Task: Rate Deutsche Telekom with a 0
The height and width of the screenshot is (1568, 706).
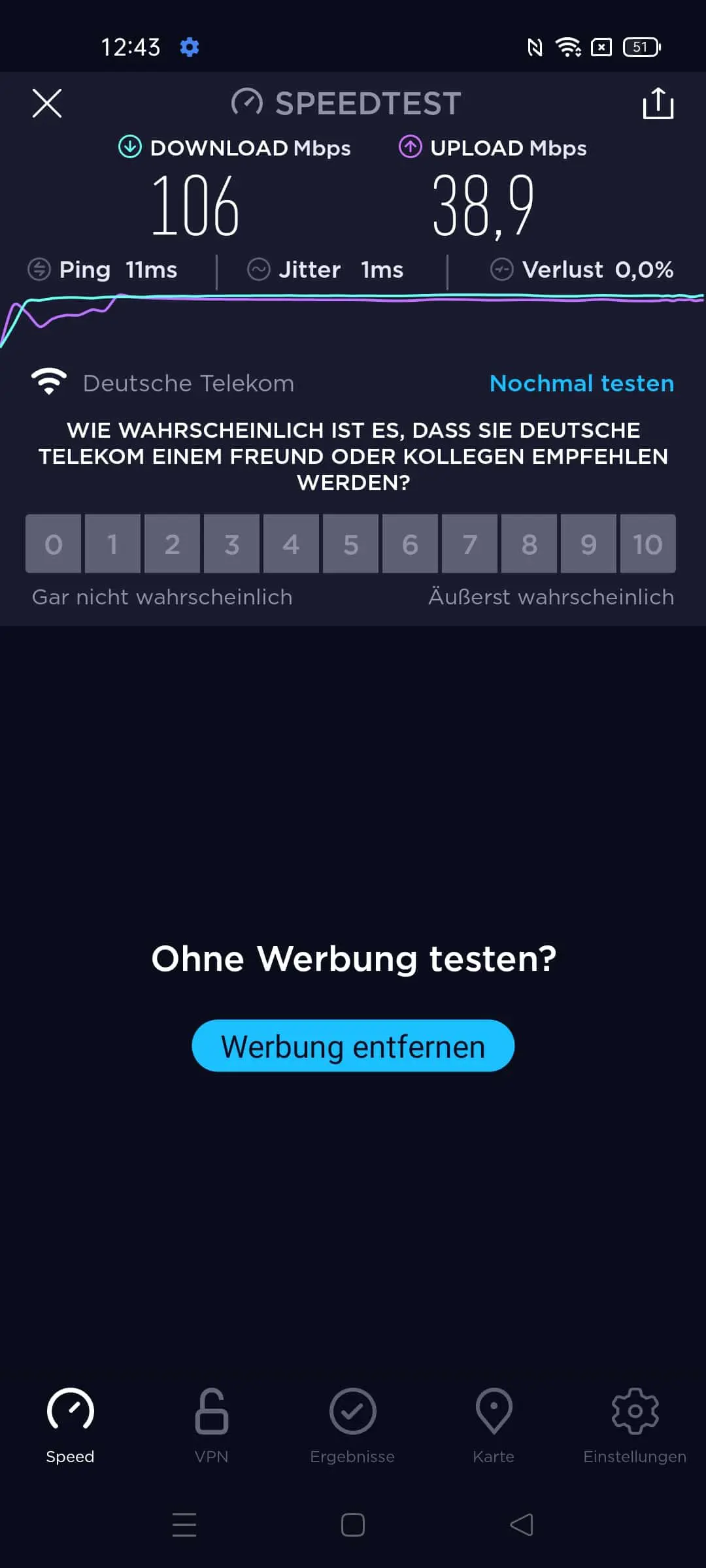Action: (x=54, y=544)
